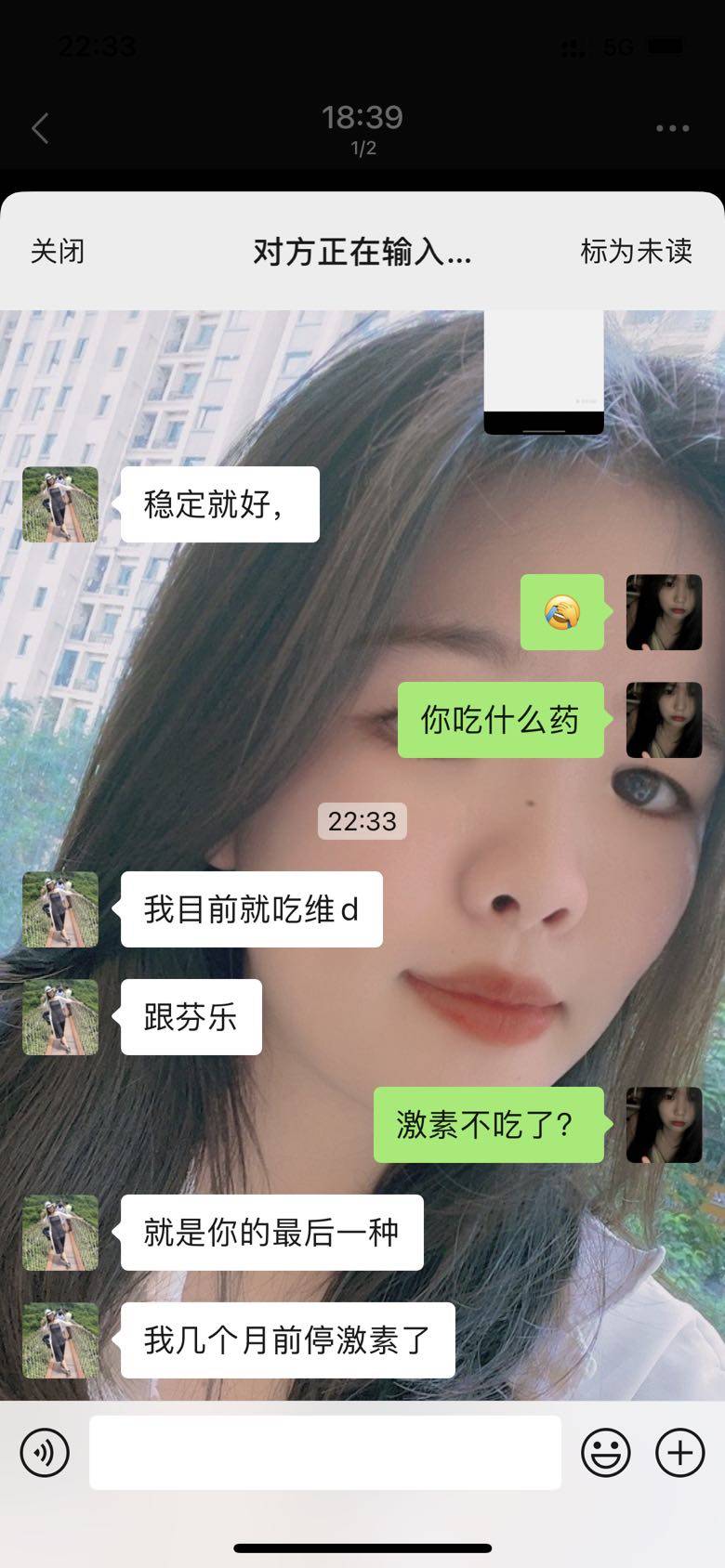Image resolution: width=725 pixels, height=1568 pixels.
Task: Go back with the top-left arrow
Action: point(40,128)
